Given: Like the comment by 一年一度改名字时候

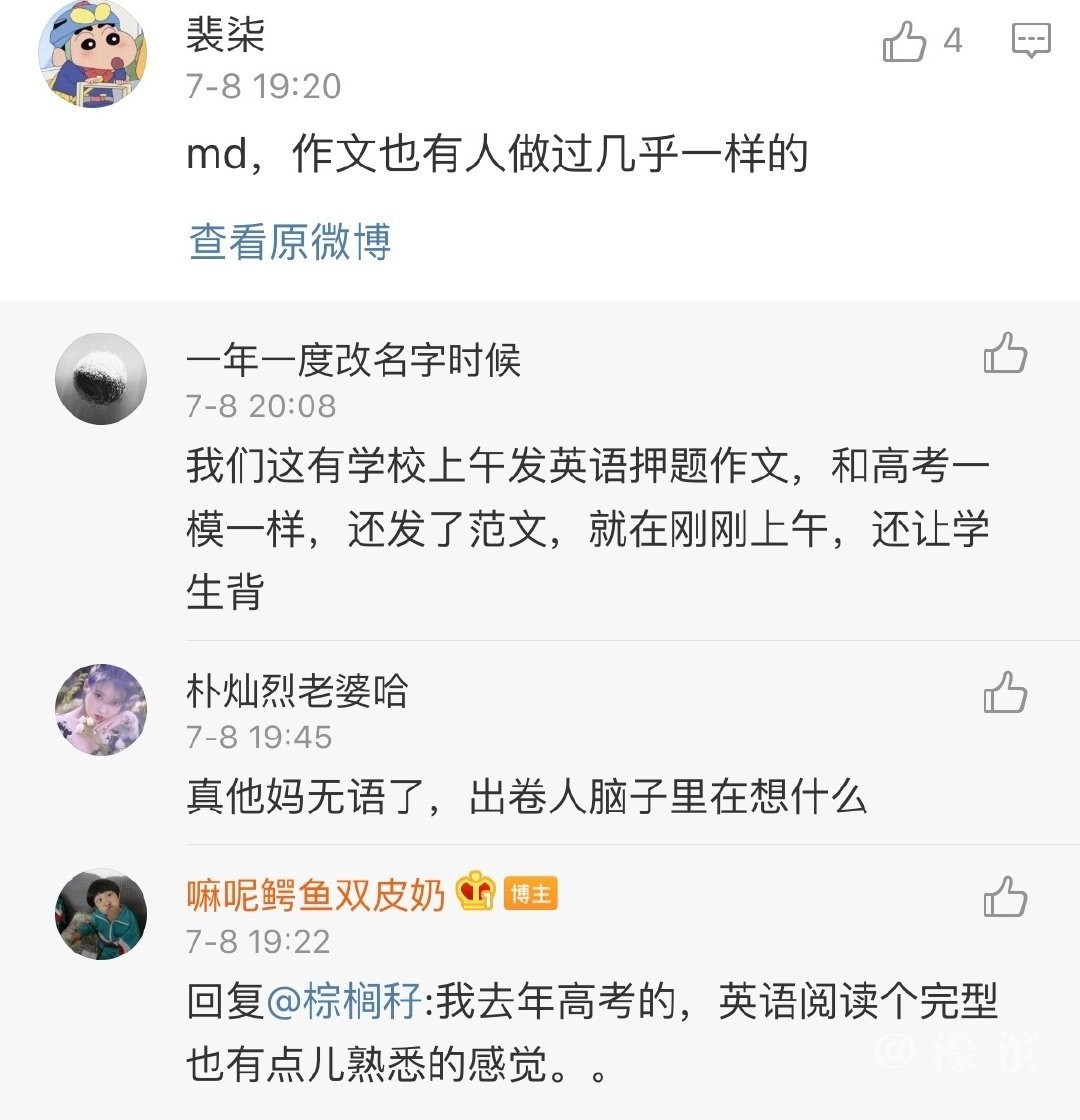Looking at the screenshot, I should (1005, 353).
